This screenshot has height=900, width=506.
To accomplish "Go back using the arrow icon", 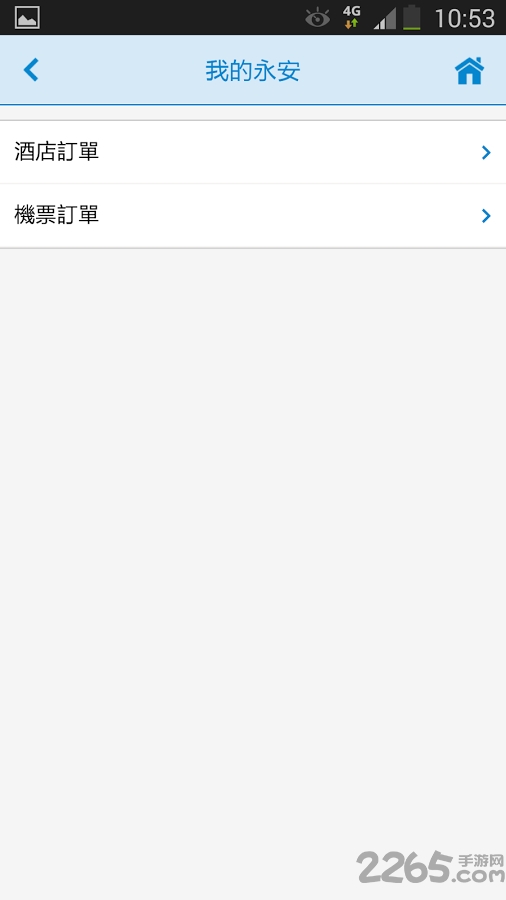I will tap(31, 70).
